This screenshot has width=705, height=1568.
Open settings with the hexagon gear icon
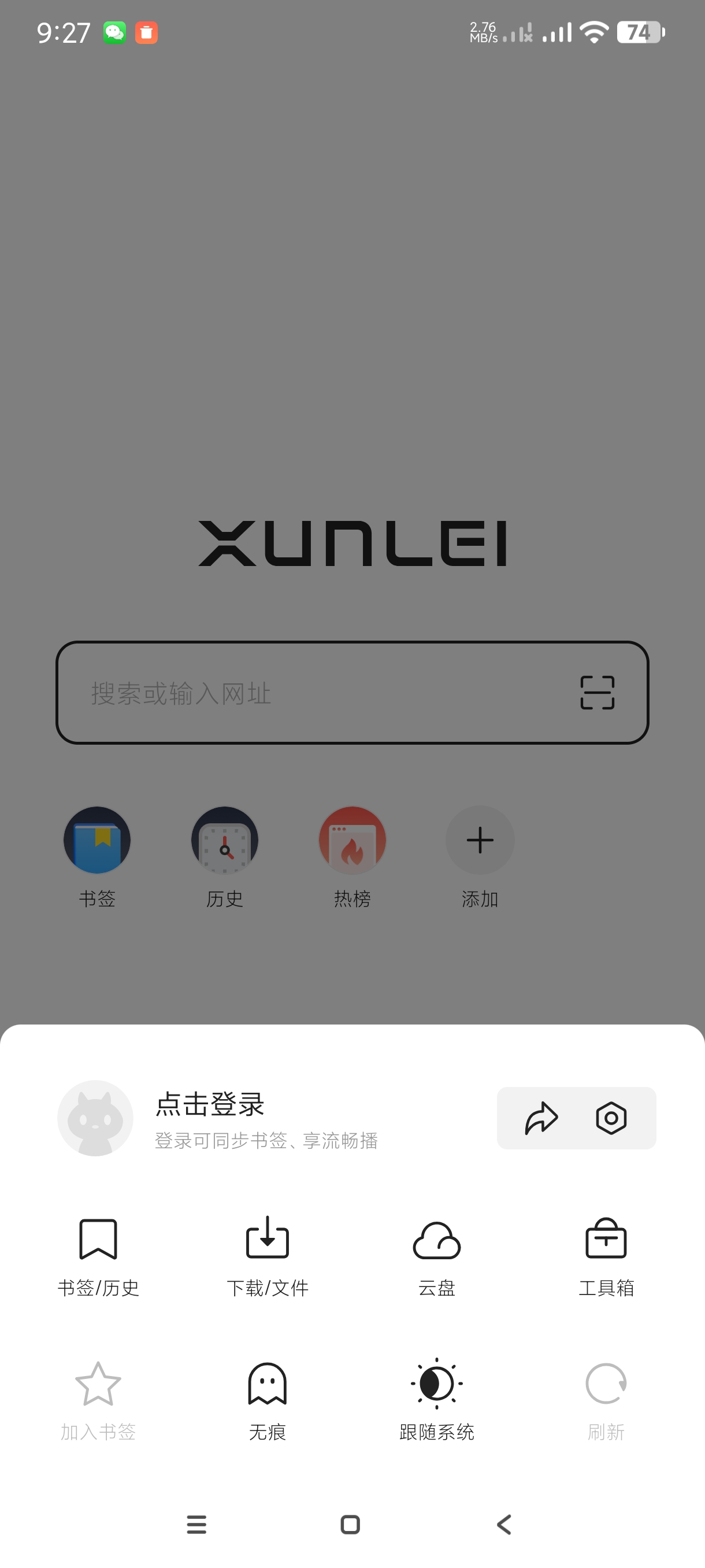pos(611,1118)
